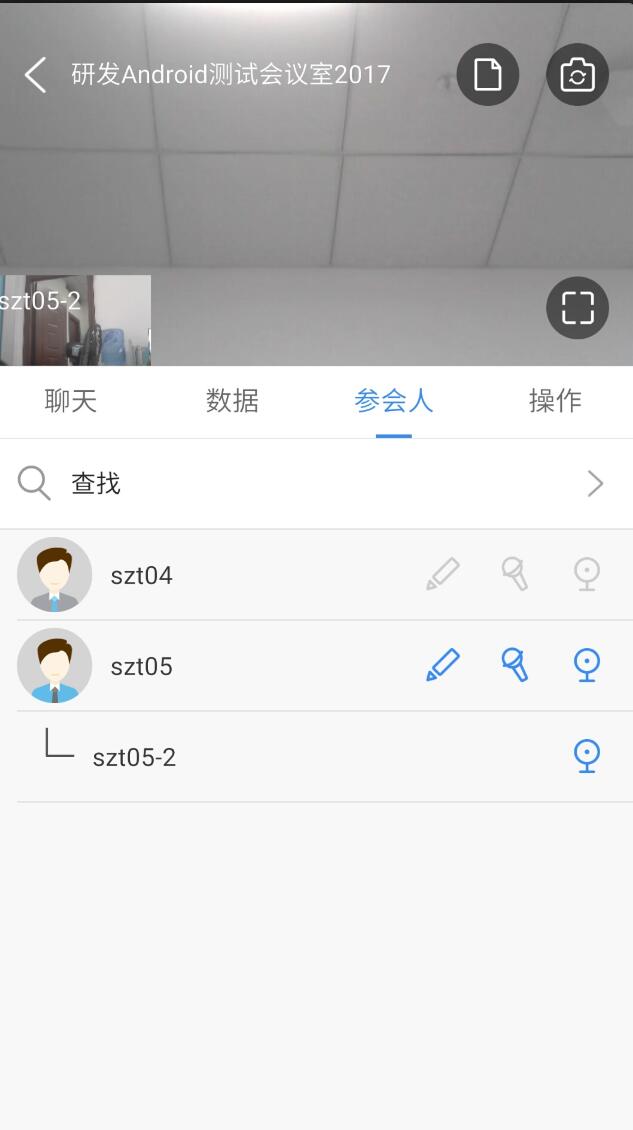Tap the pencil icon for szt04

click(443, 574)
